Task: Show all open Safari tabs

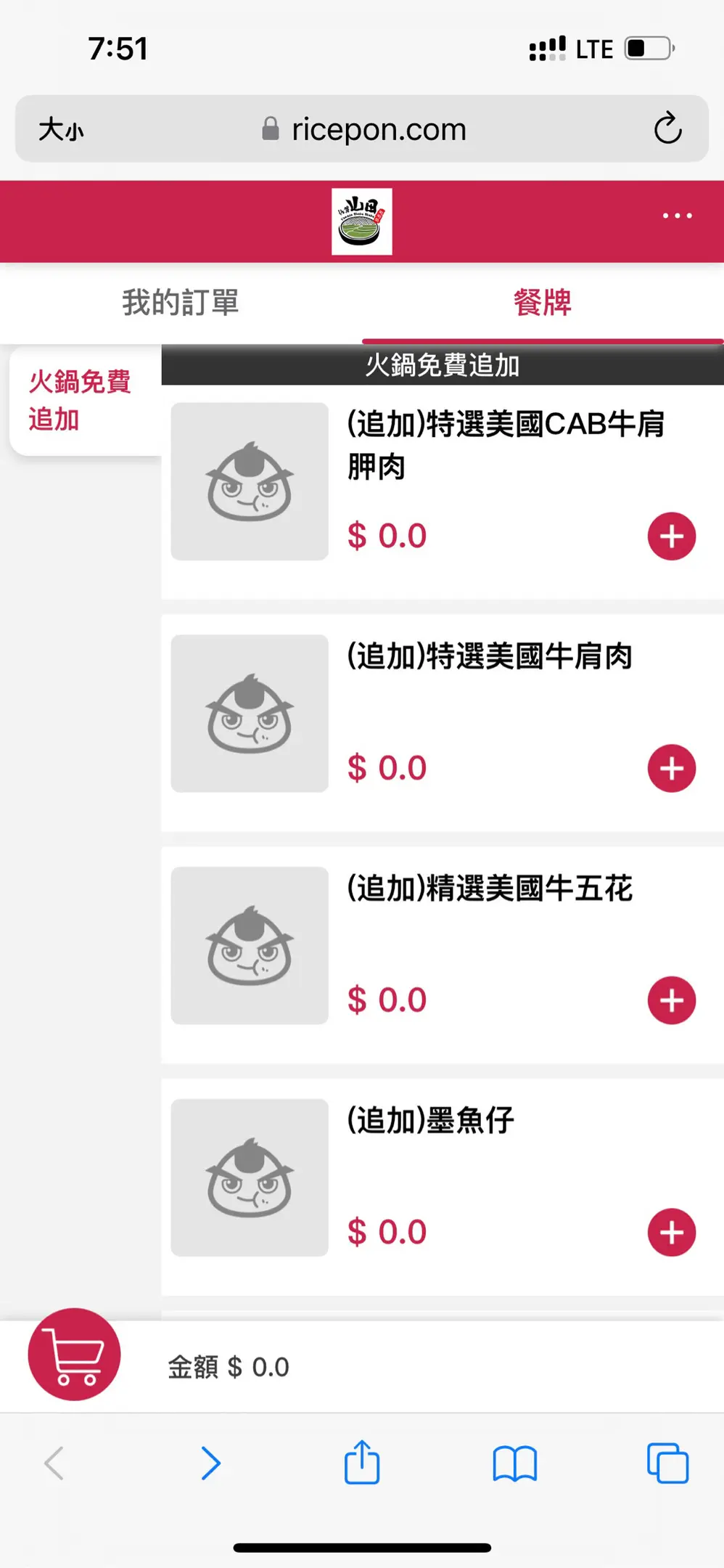Action: click(667, 1463)
